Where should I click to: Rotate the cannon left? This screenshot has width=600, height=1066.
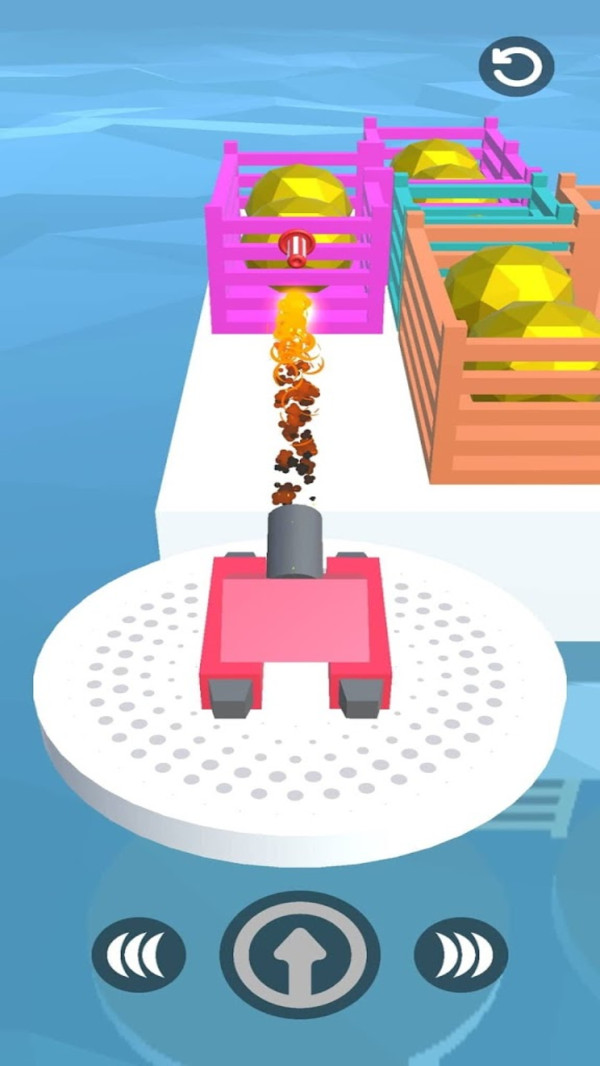tap(139, 955)
